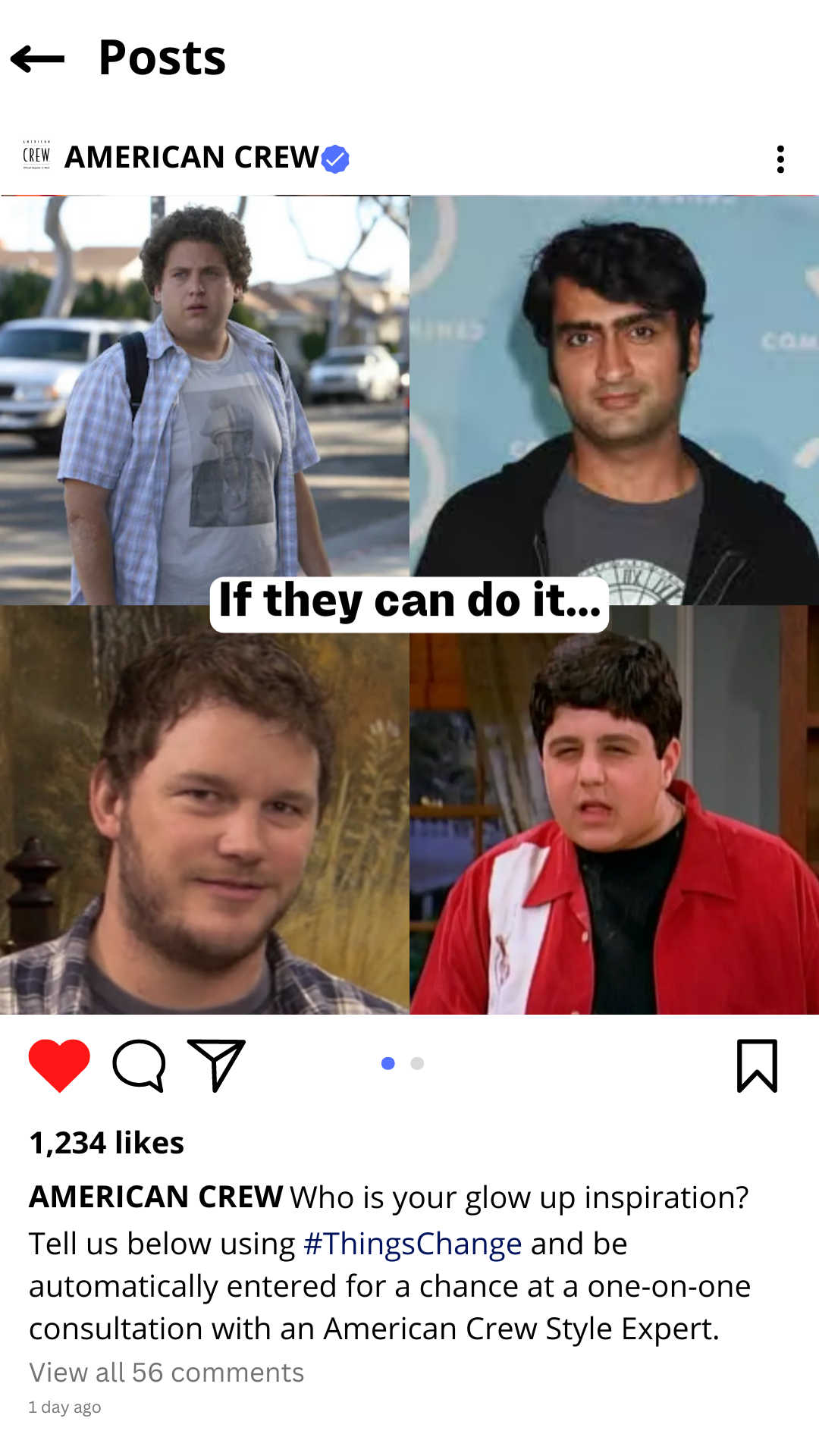View all 56 comments
Screen dimensions: 819x1456
(x=166, y=1373)
